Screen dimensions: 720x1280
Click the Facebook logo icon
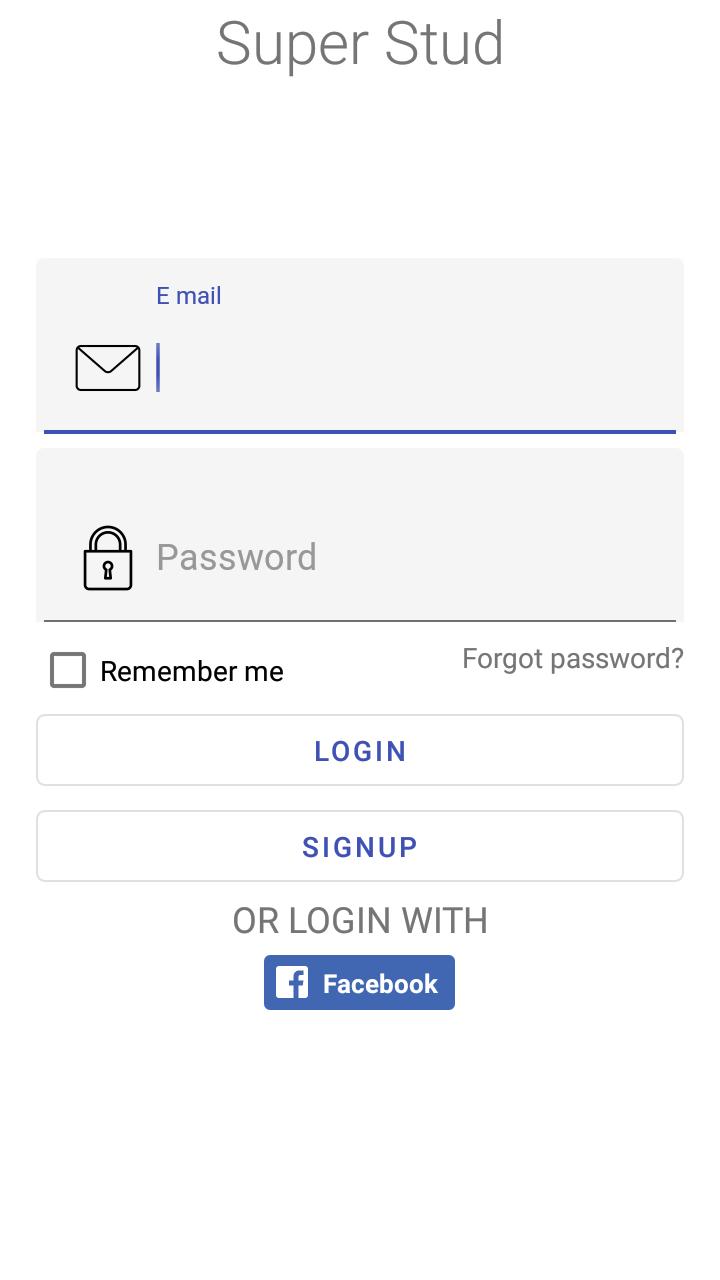(290, 982)
